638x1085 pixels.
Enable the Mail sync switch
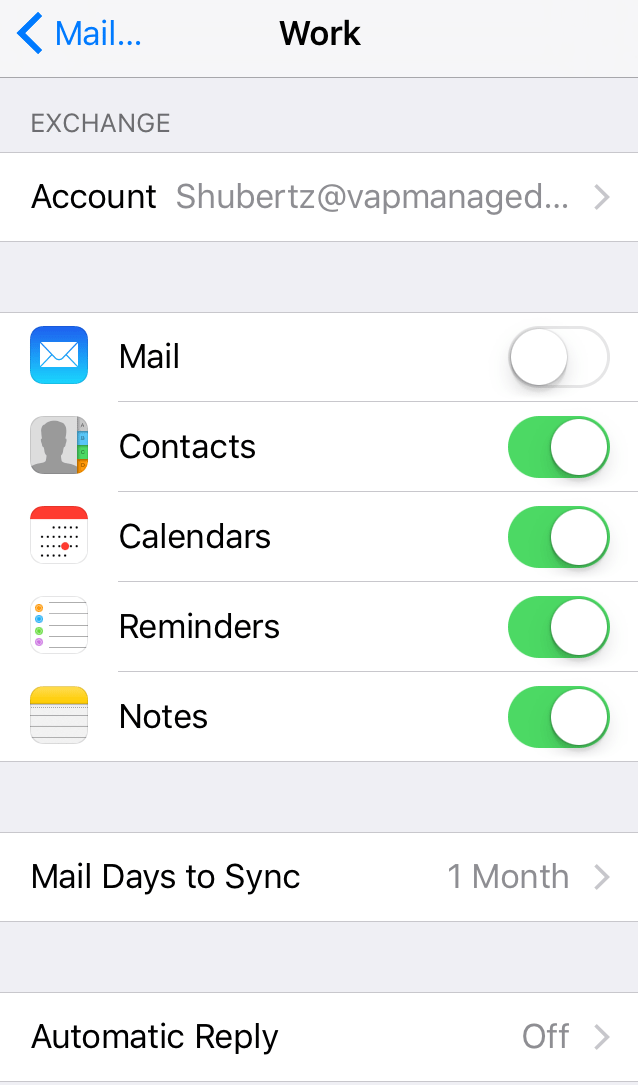(558, 357)
